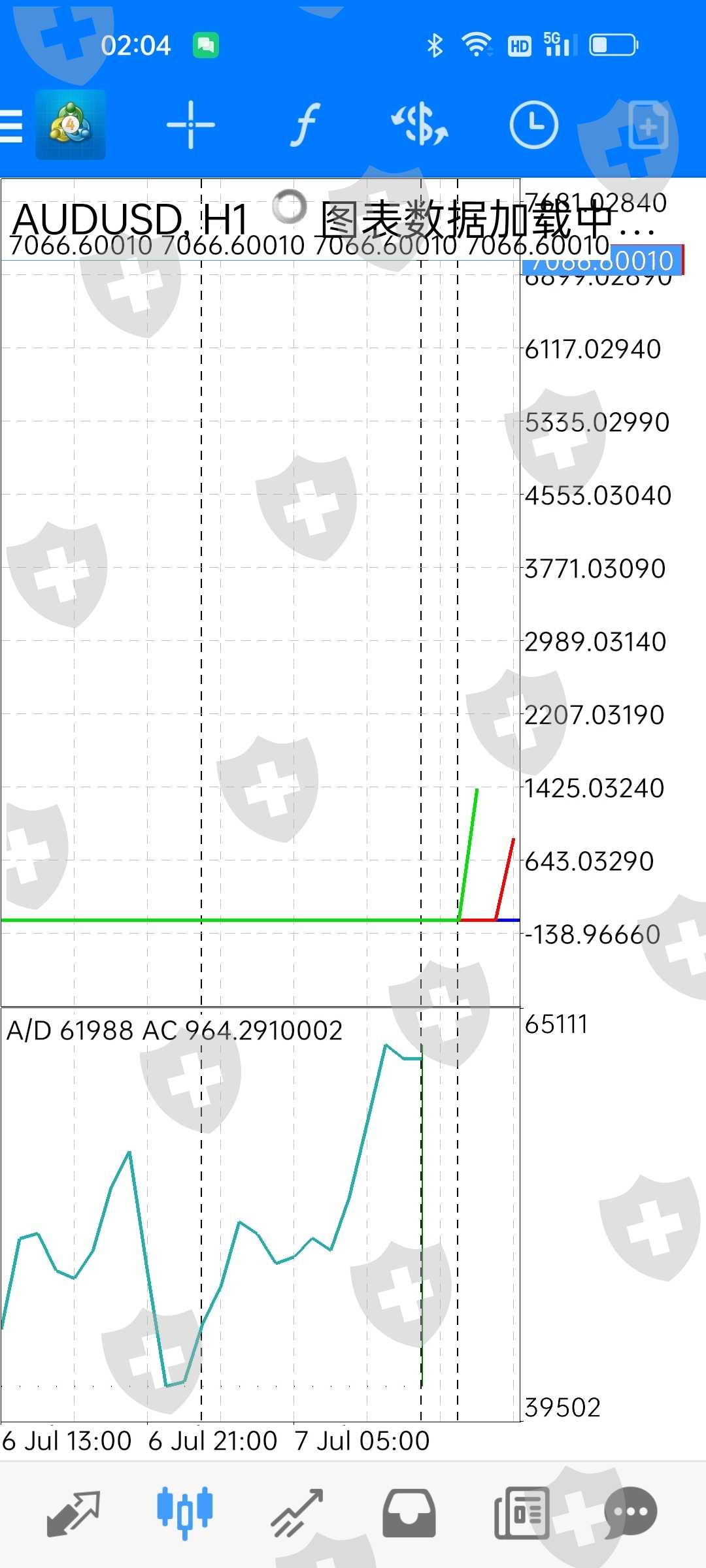706x1568 pixels.
Task: Open the indicators function menu
Action: (305, 125)
